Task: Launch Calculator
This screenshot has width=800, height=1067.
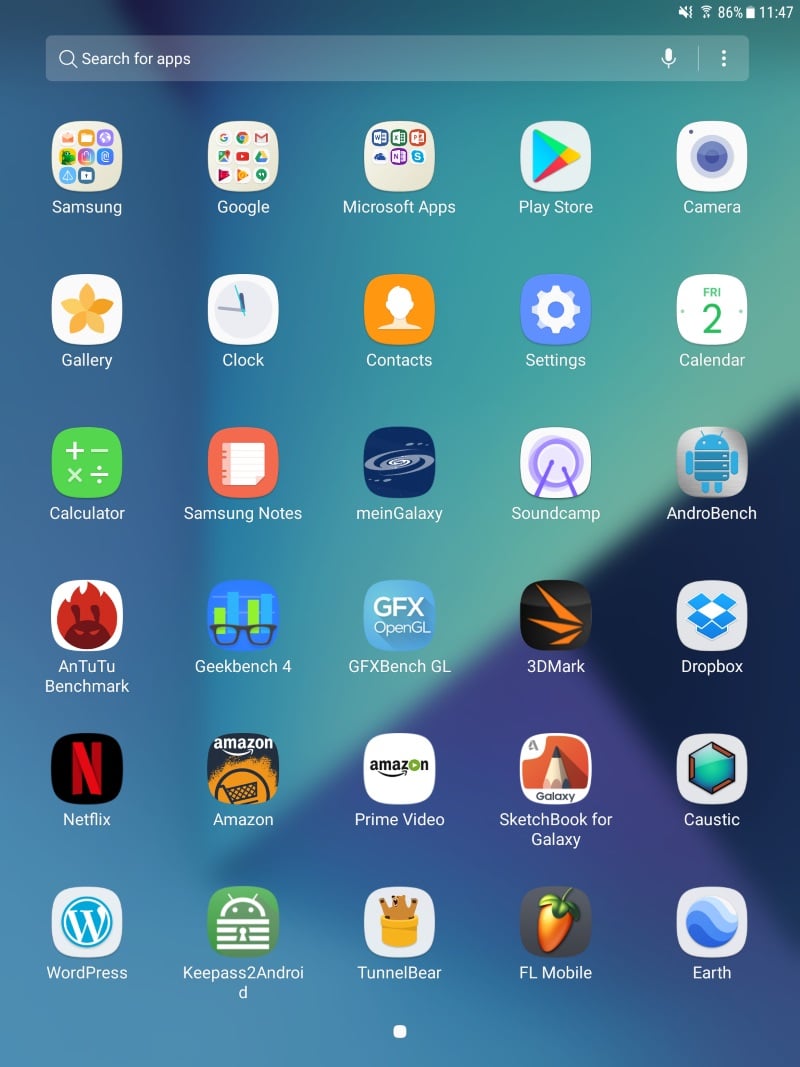Action: tap(87, 463)
